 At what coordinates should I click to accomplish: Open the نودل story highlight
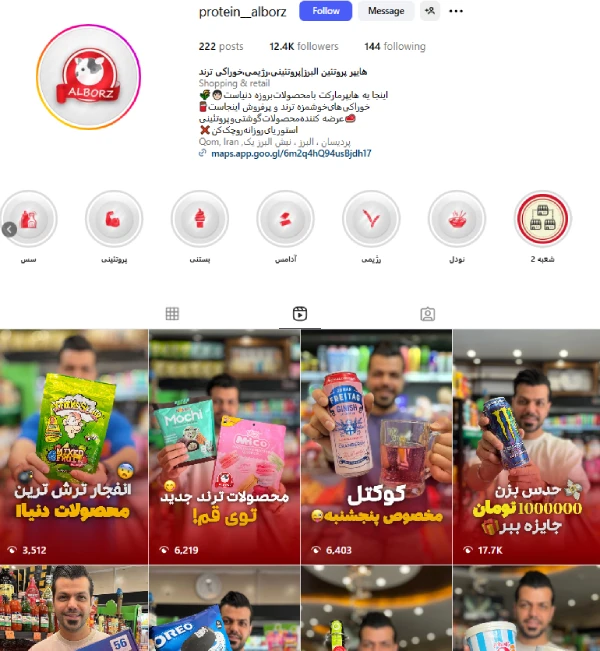click(457, 219)
